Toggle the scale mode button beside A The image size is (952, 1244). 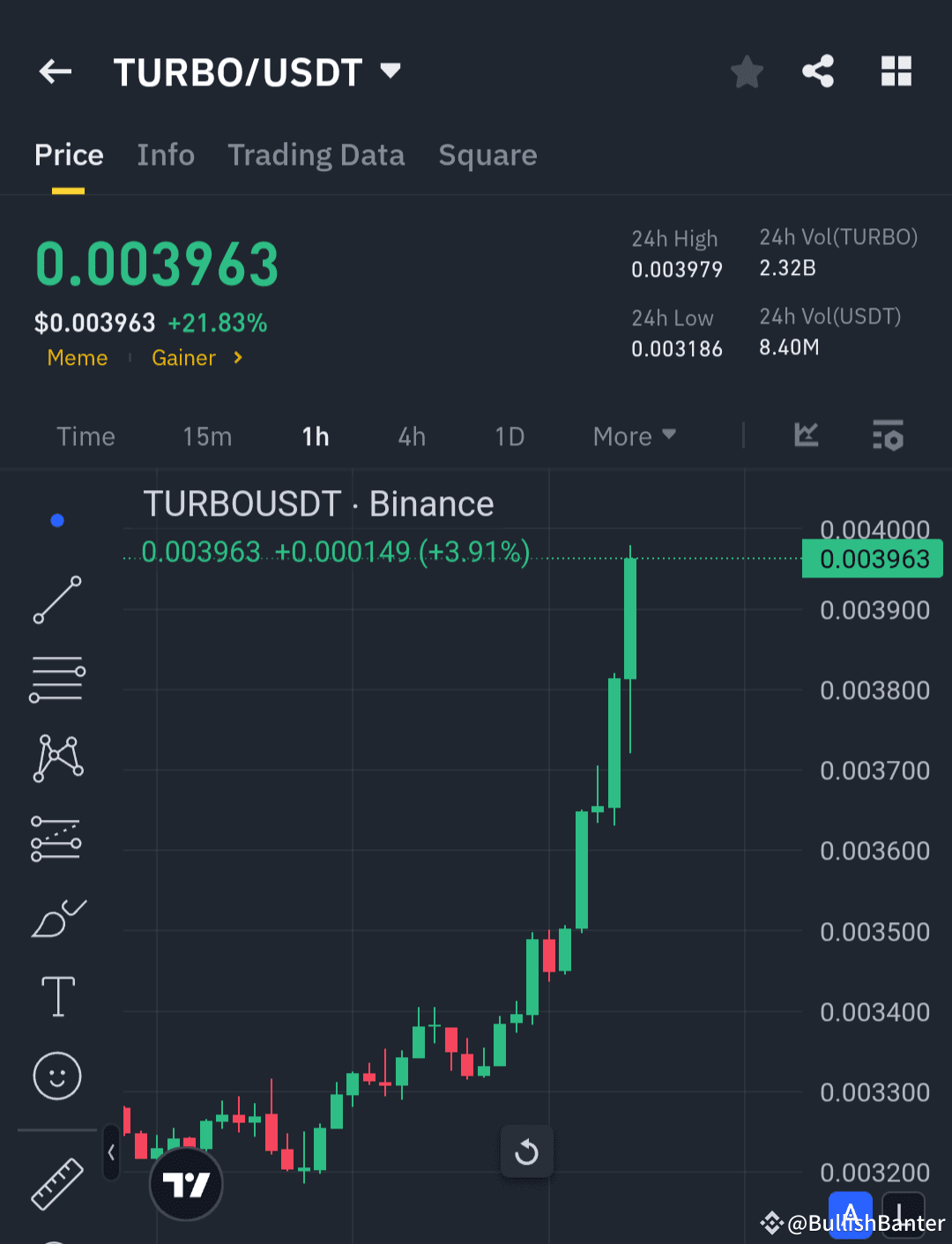903,1213
